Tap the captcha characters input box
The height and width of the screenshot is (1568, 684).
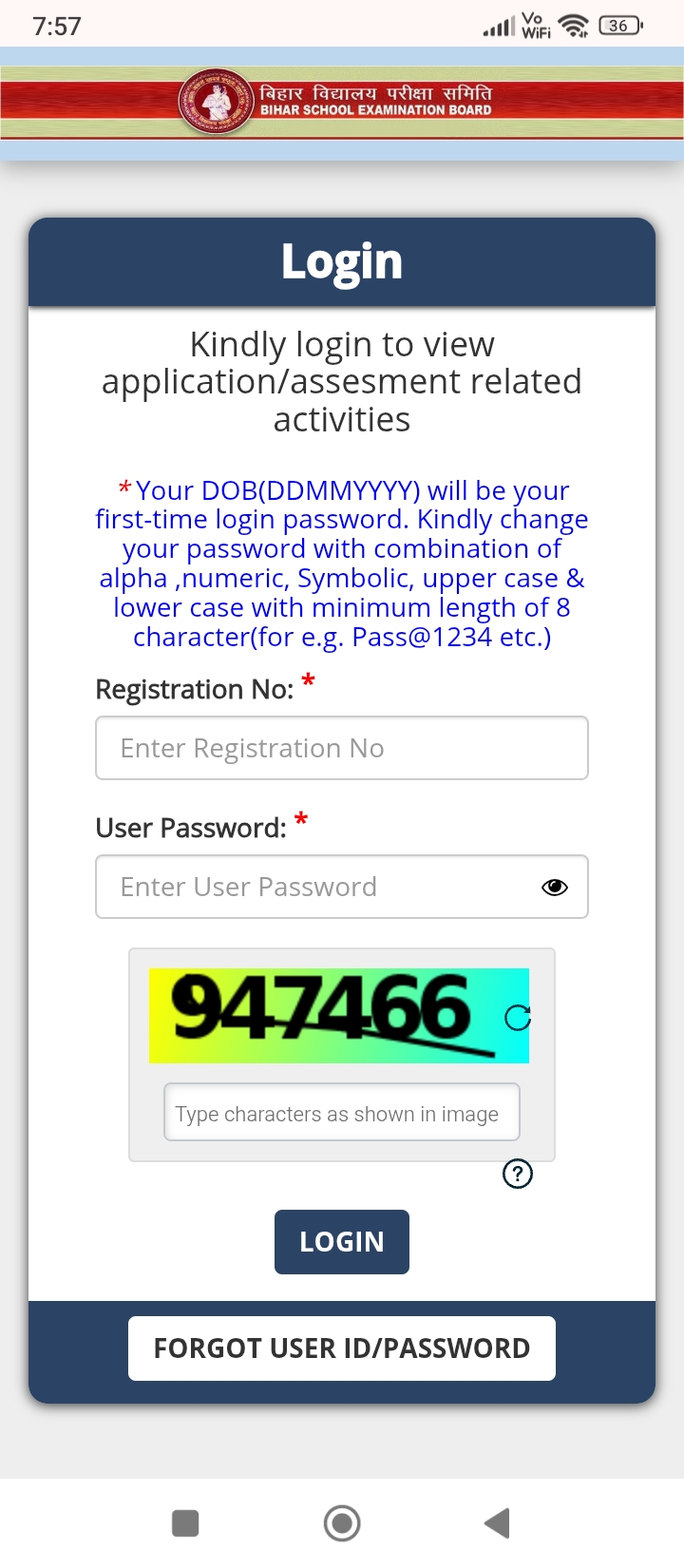coord(341,1113)
